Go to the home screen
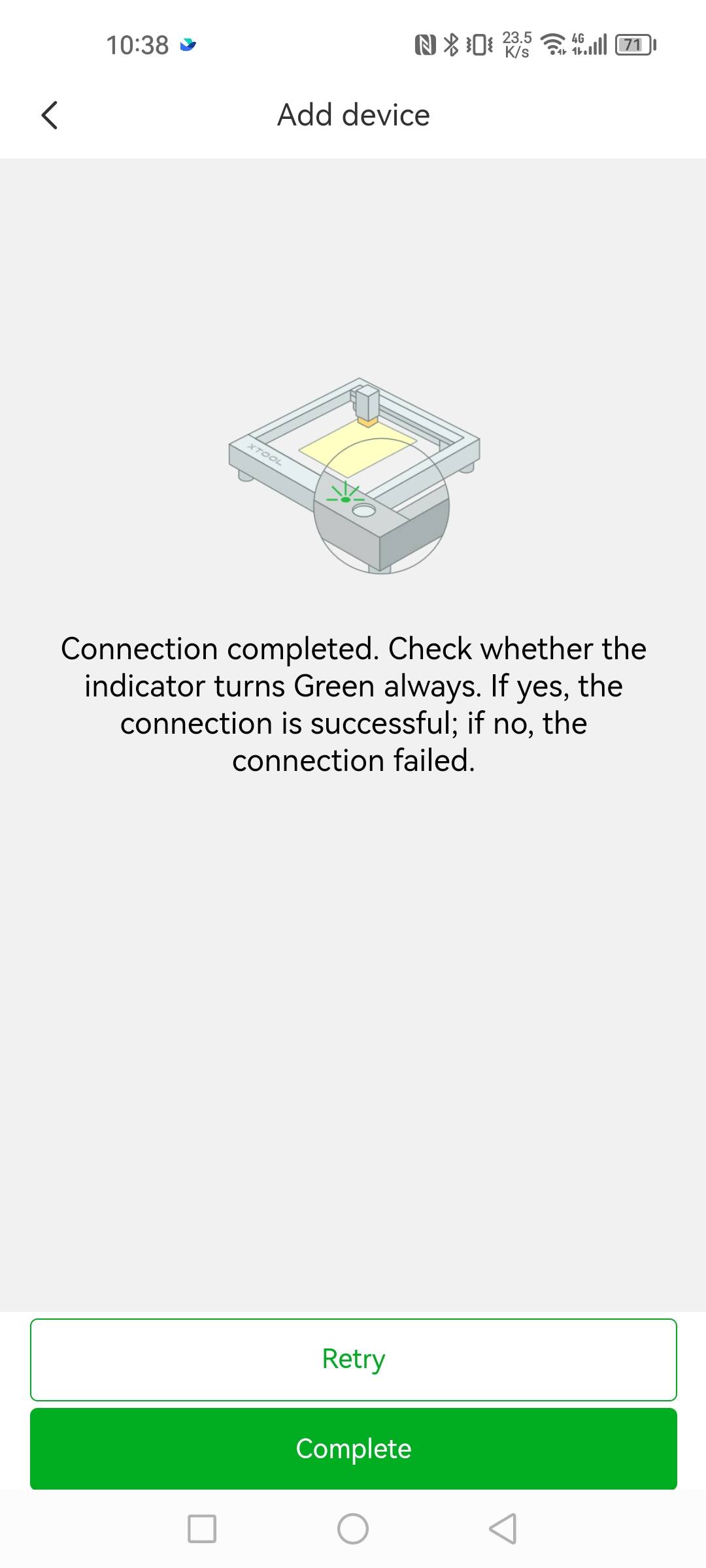This screenshot has width=706, height=1568. point(353,1529)
